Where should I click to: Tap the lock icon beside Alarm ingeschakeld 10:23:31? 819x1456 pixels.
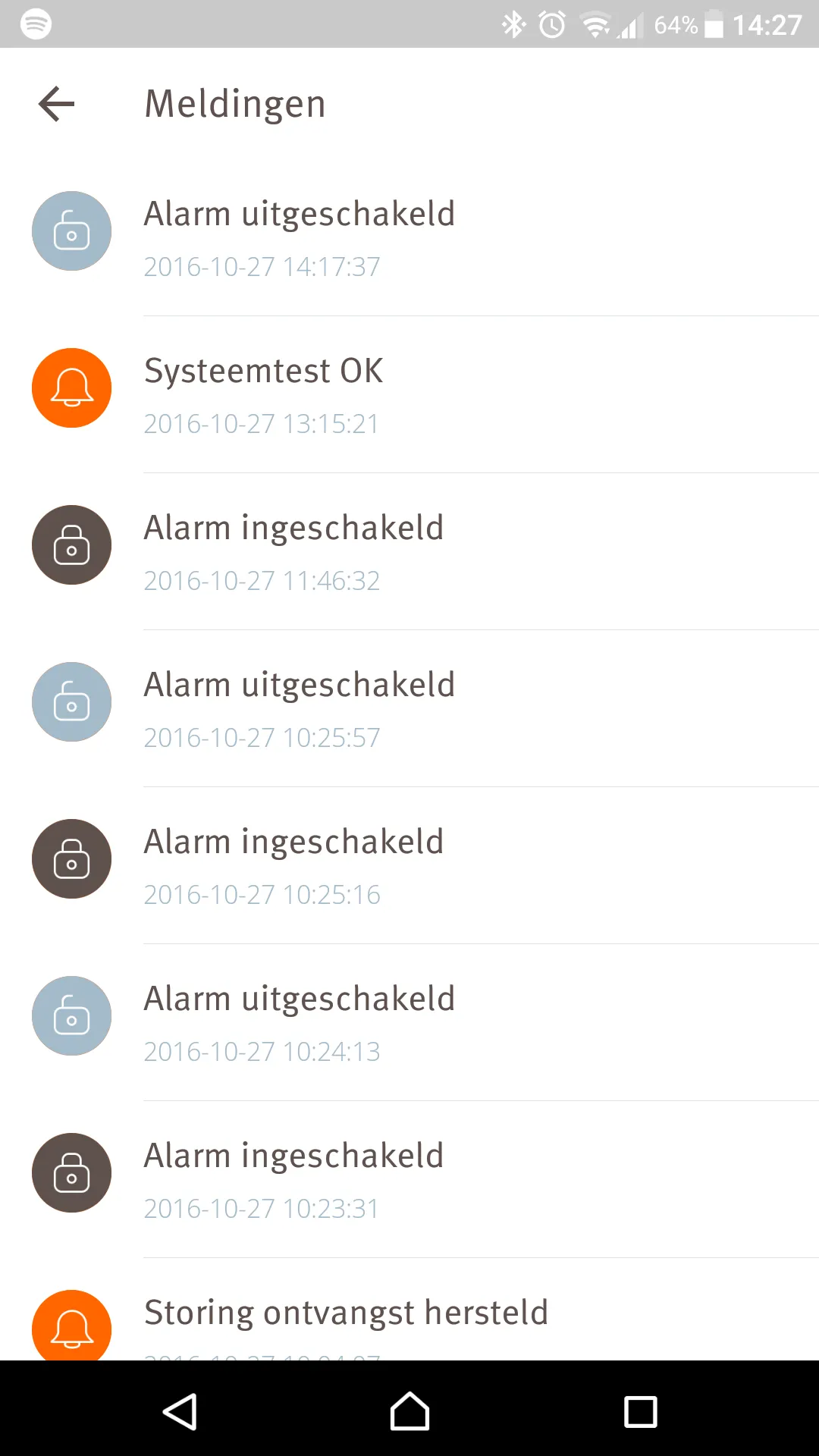coord(71,1172)
